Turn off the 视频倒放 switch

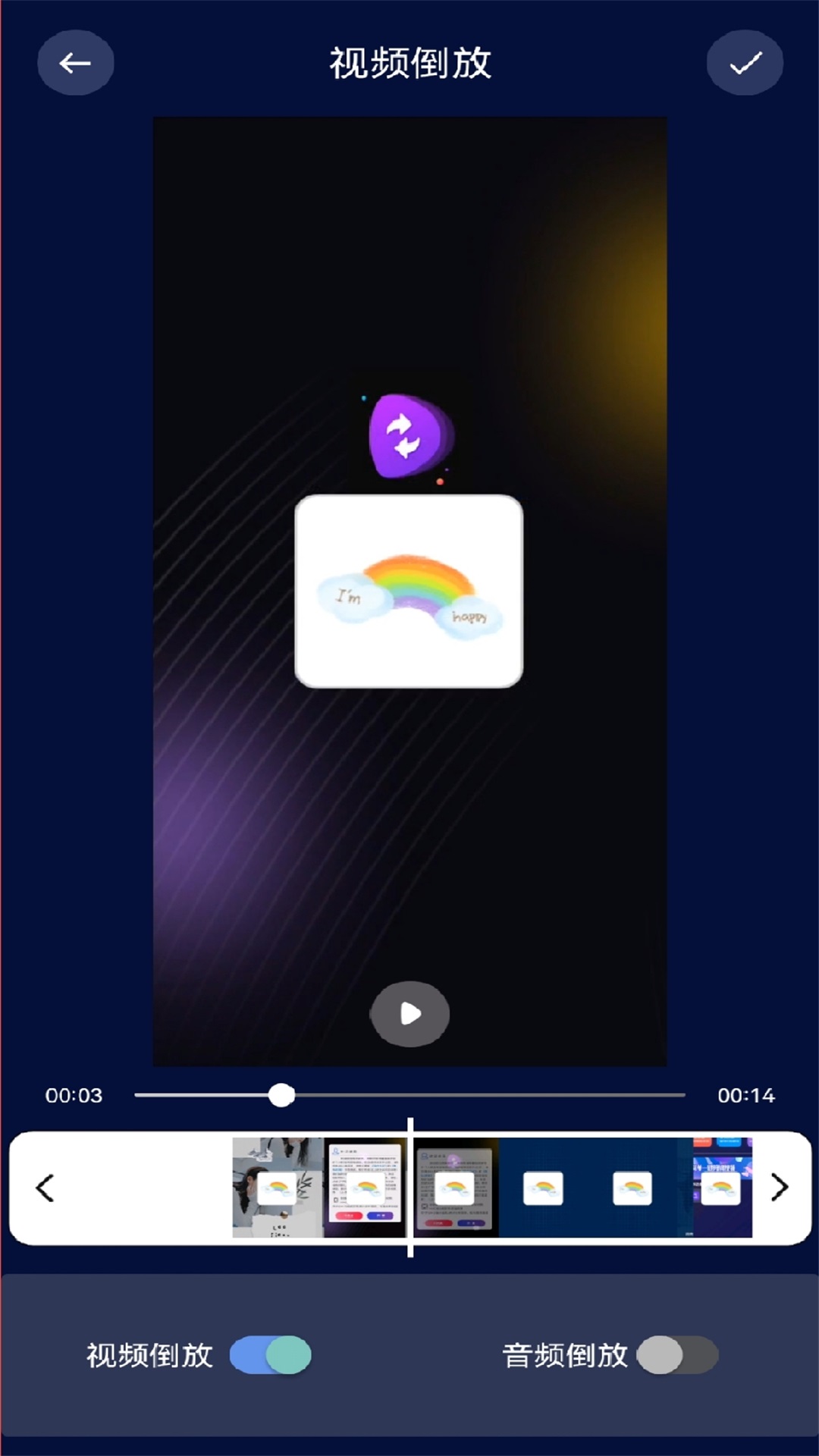(x=271, y=1355)
